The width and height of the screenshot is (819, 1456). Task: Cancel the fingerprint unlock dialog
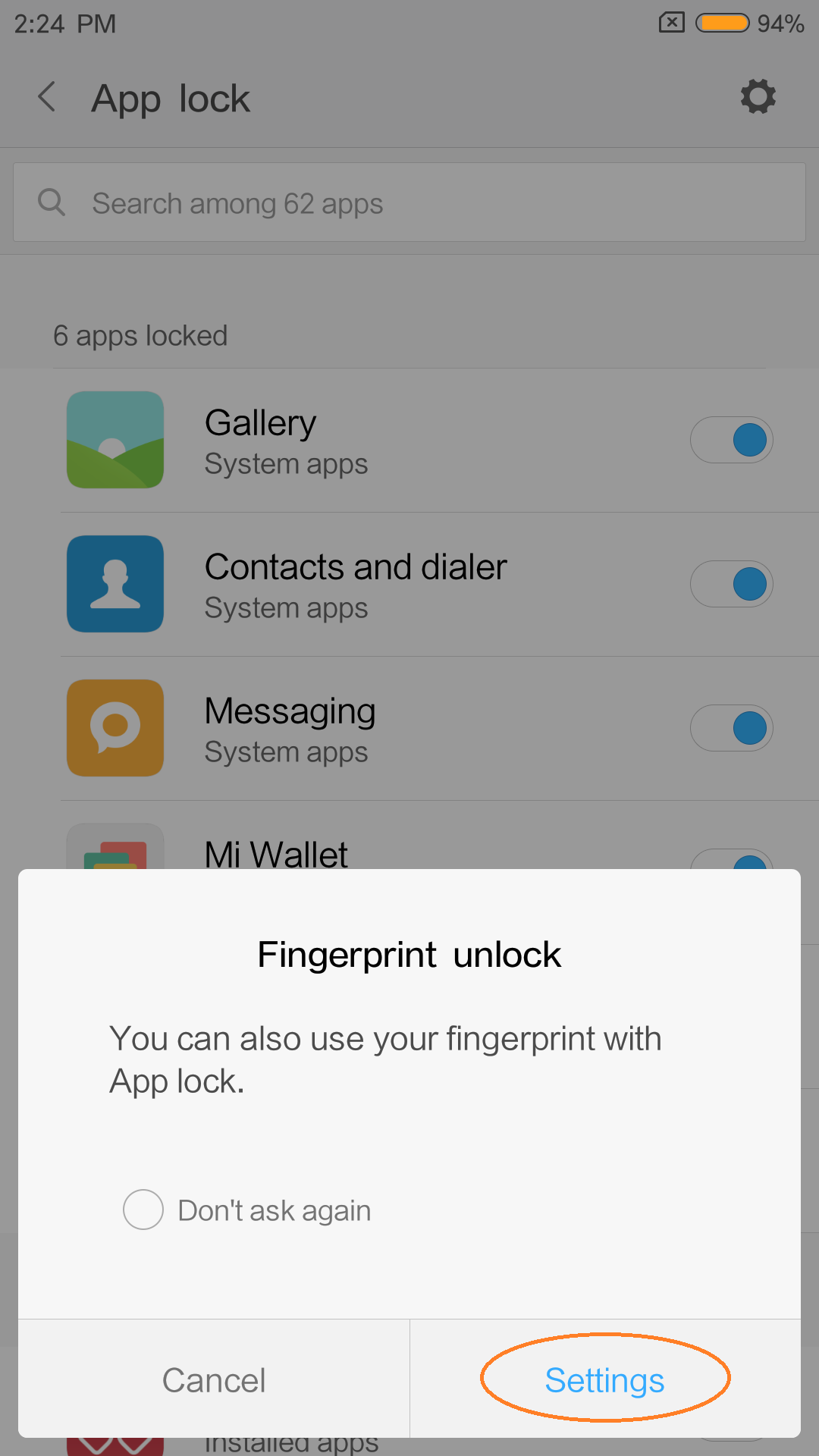coord(214,1379)
